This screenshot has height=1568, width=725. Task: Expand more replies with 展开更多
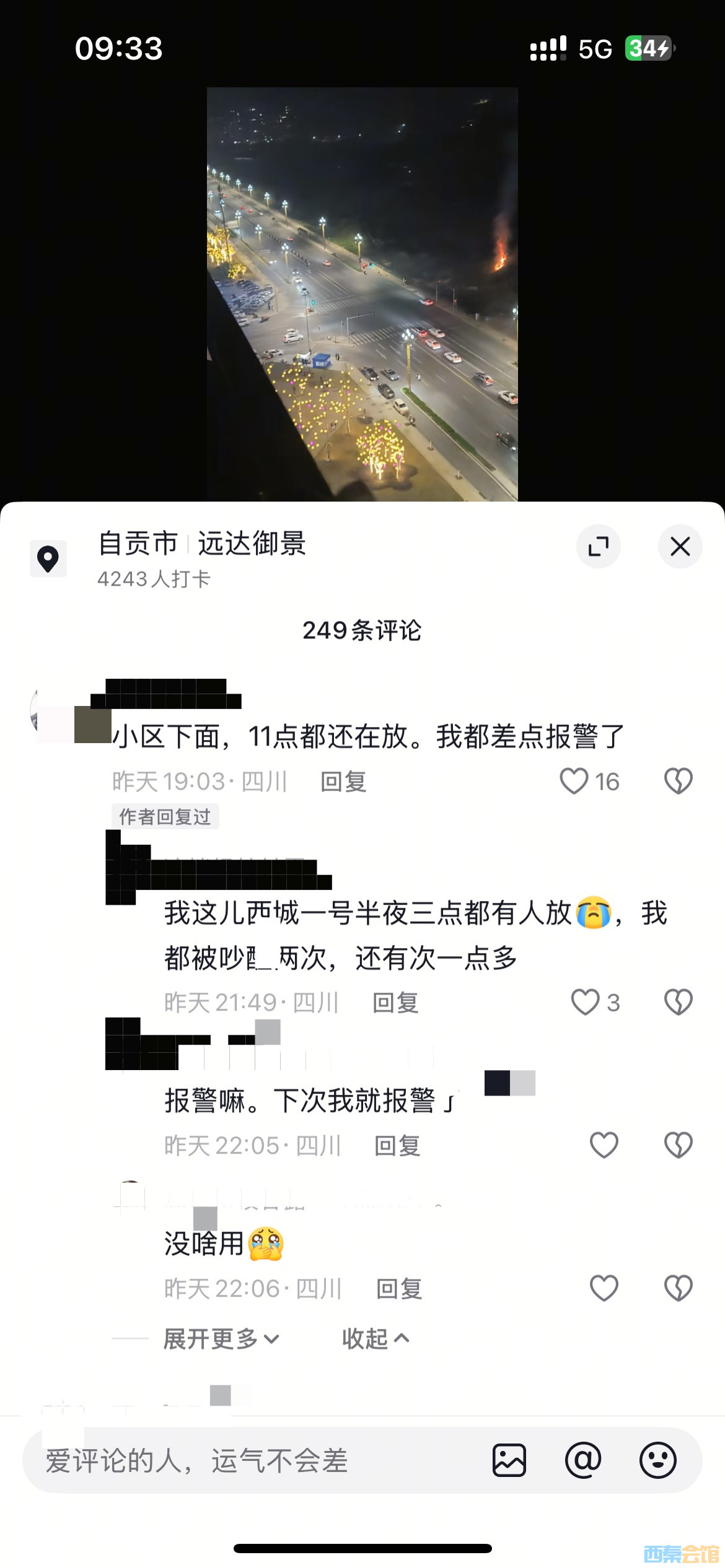221,1339
